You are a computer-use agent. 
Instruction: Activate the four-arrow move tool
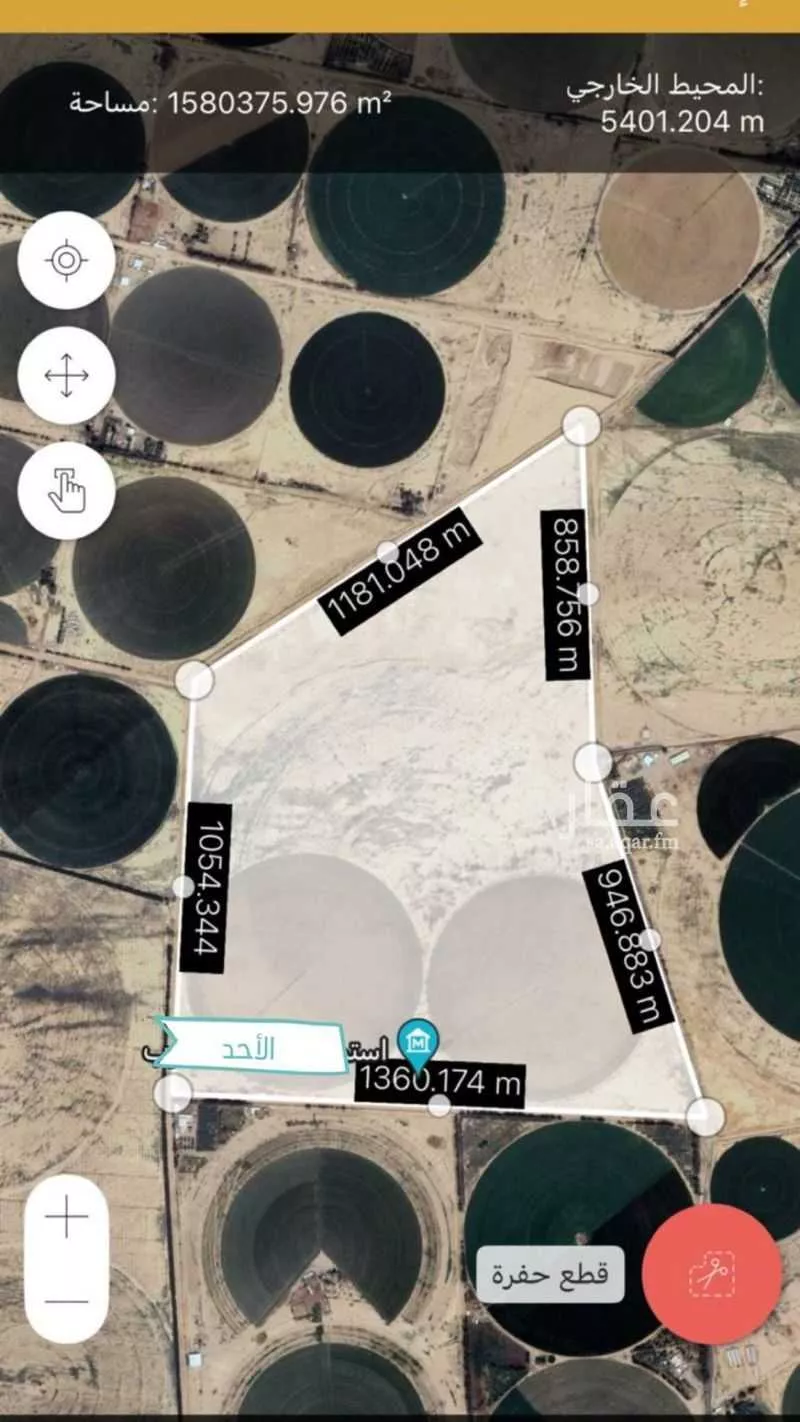click(x=66, y=376)
